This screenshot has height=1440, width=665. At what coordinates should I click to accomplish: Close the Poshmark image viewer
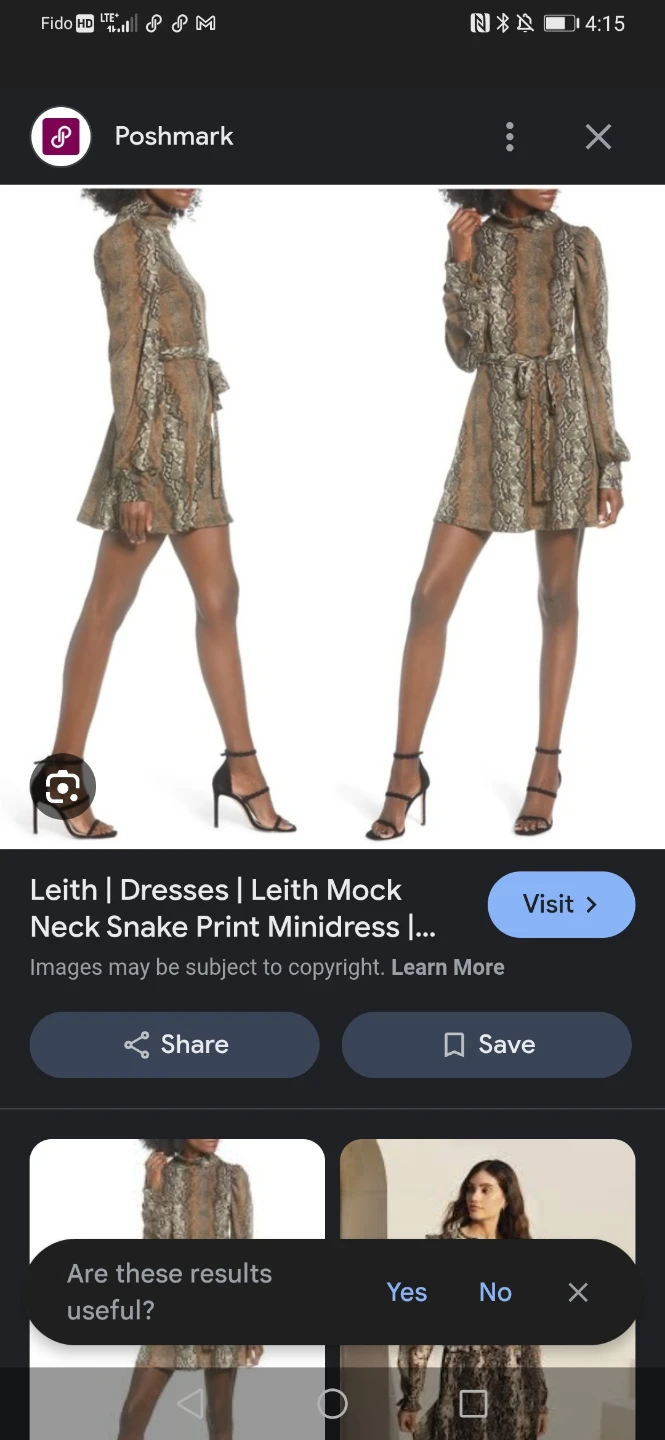tap(598, 137)
